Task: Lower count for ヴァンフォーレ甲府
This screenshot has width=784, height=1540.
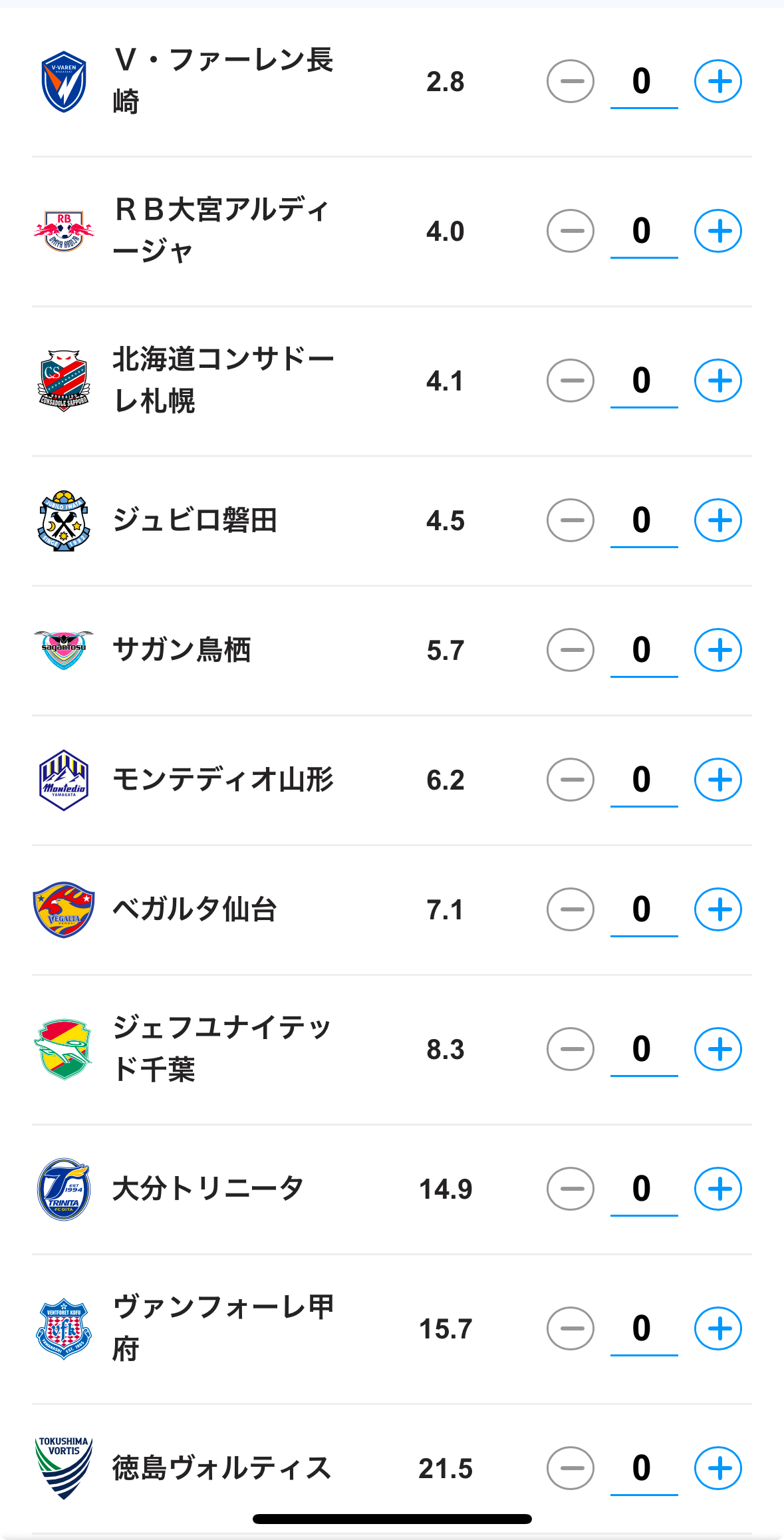Action: (571, 1328)
